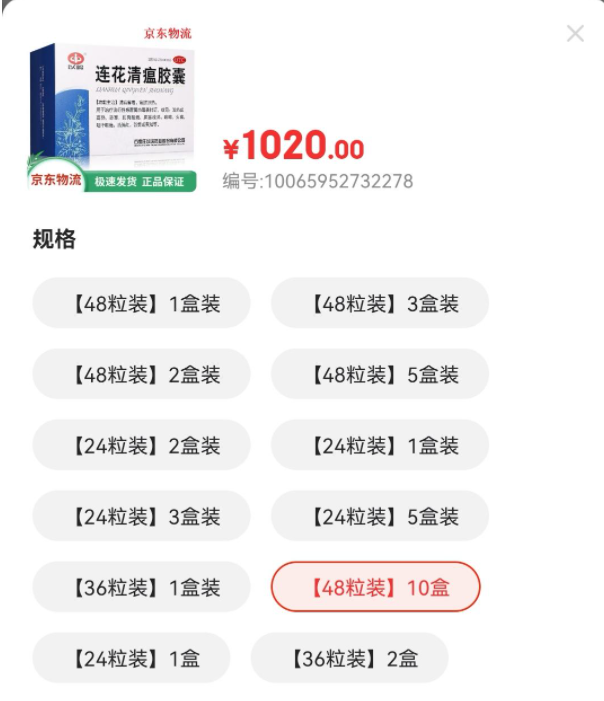604x701 pixels.
Task: Select 【24粒装】1盒 option
Action: coord(131,658)
